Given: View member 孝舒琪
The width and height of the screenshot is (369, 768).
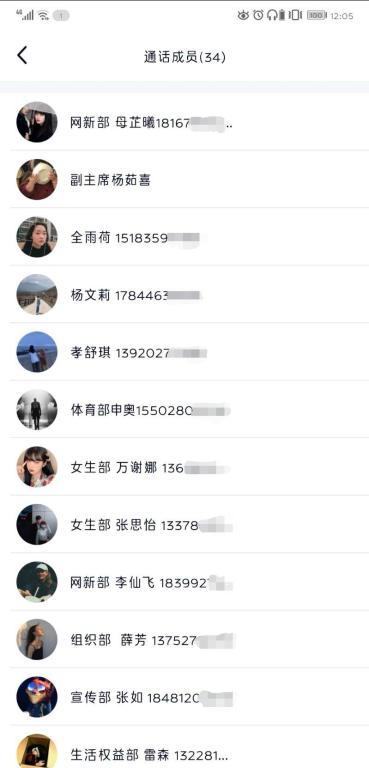Looking at the screenshot, I should click(184, 352).
